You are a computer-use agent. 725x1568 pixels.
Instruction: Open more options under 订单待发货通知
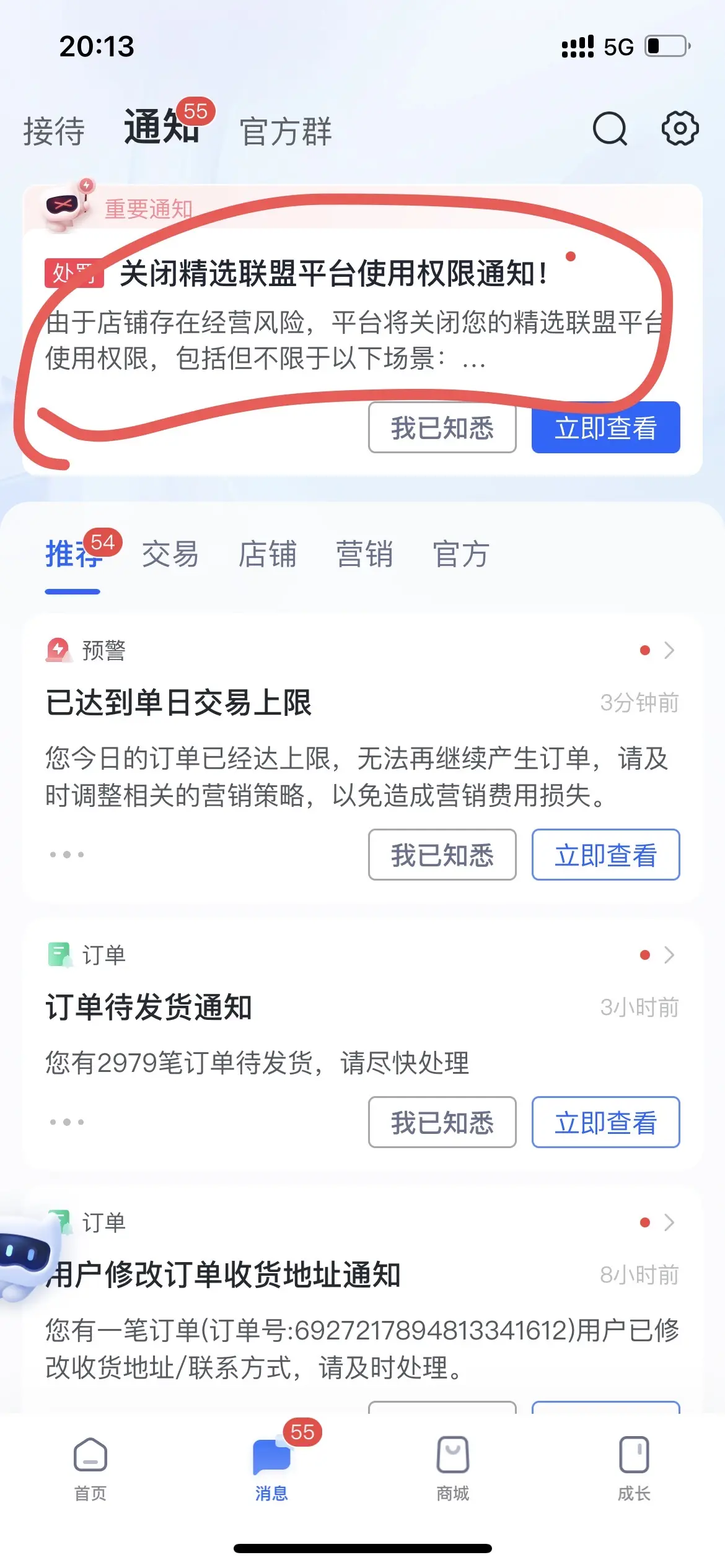coord(67,1122)
